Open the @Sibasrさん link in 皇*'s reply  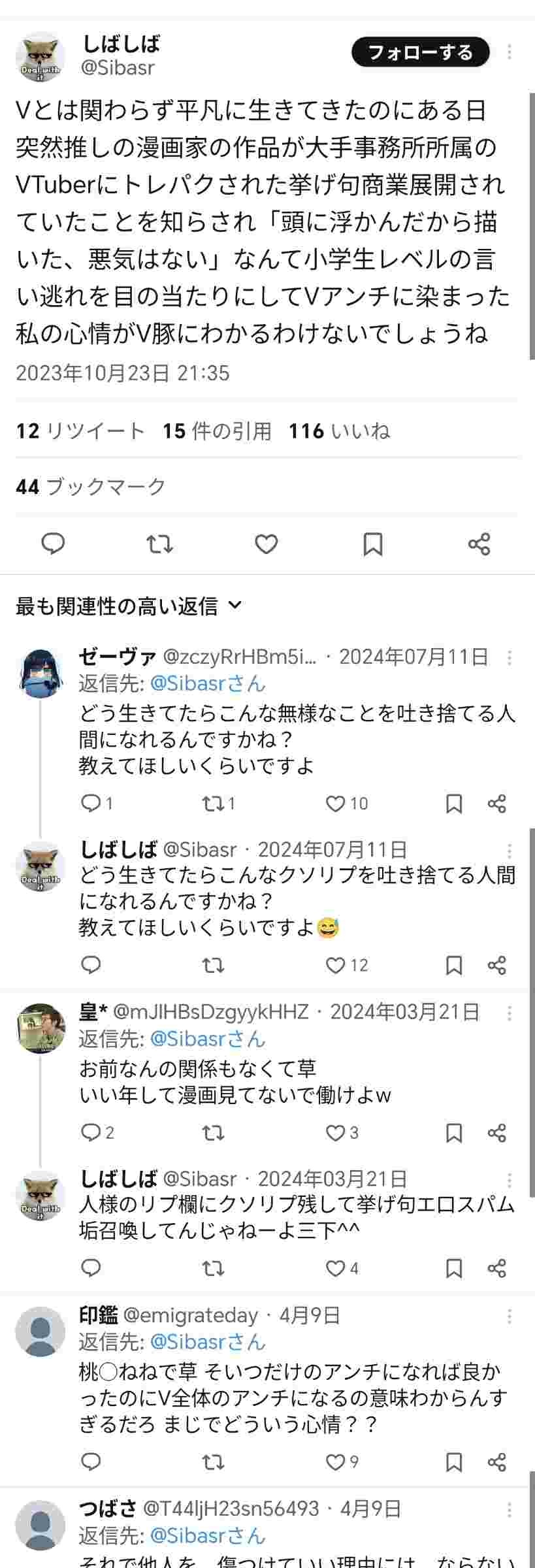tap(208, 1039)
